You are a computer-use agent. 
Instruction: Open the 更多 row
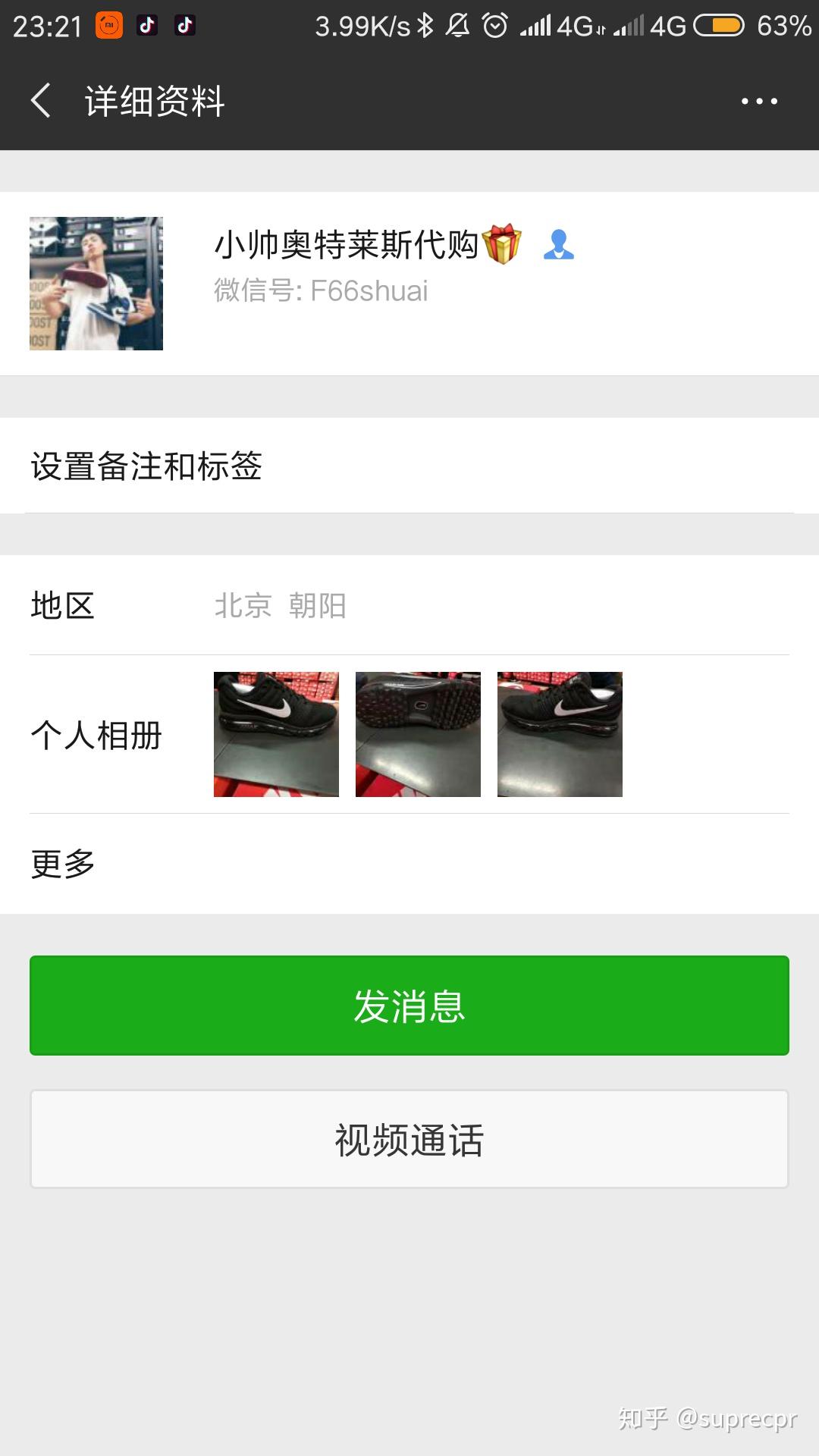409,864
